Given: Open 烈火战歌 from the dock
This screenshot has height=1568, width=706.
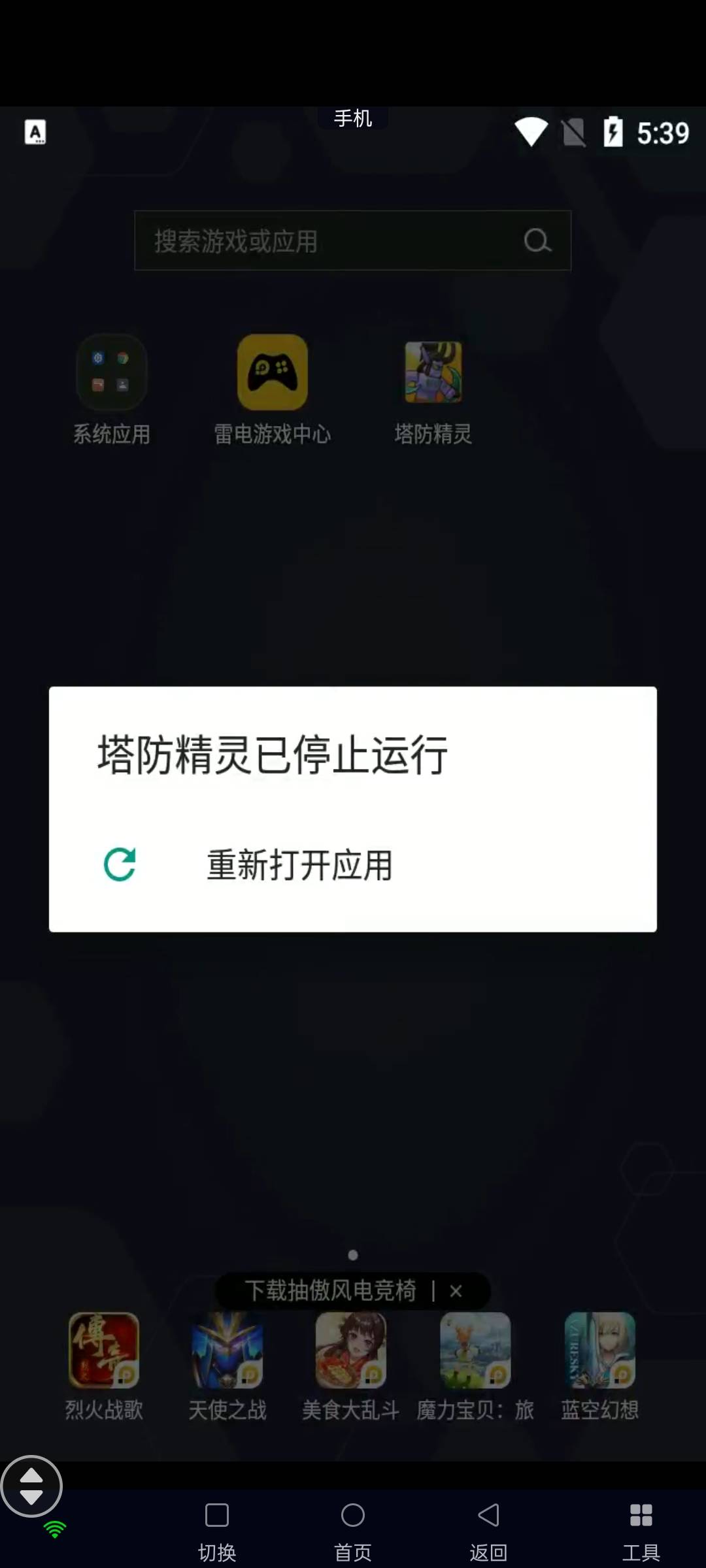Looking at the screenshot, I should [104, 1350].
